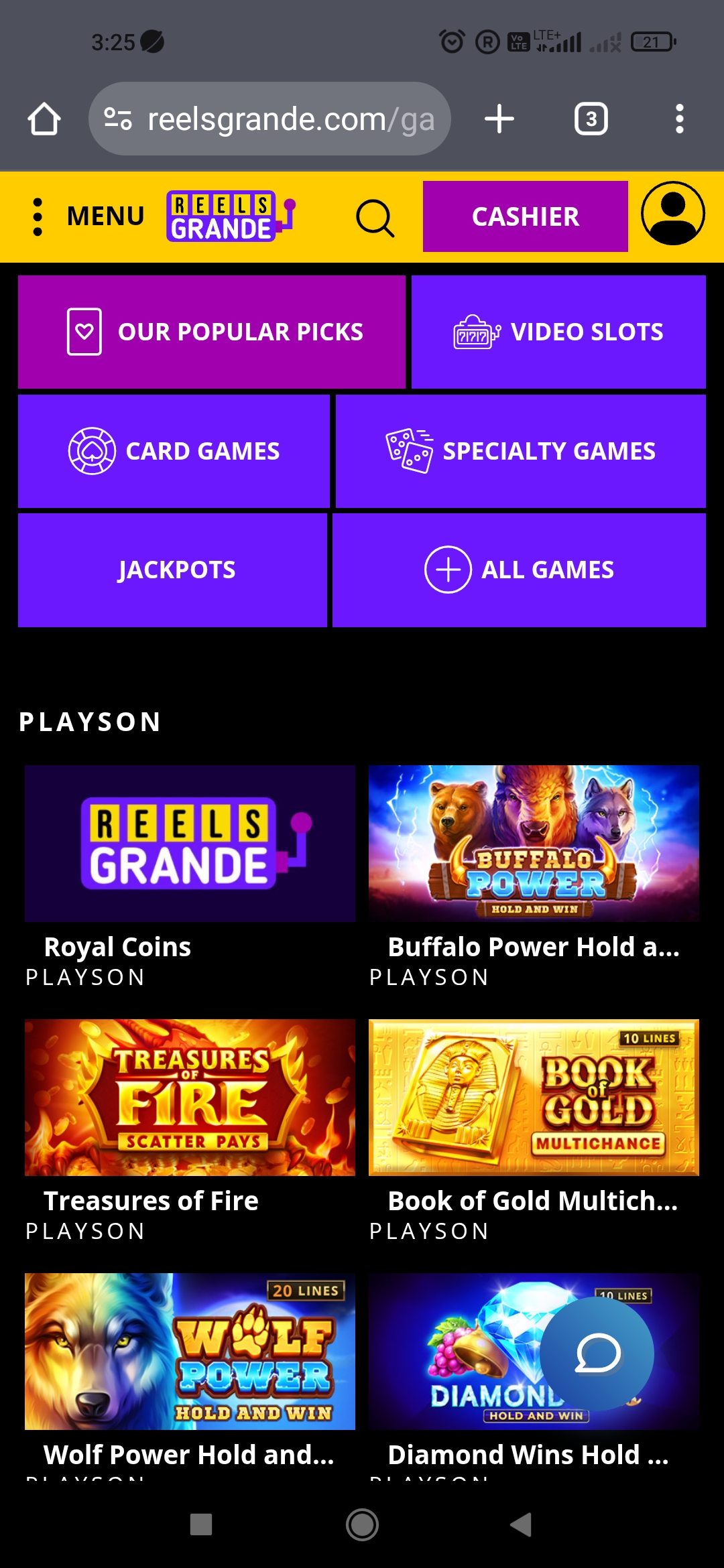
Task: Tap the browser address bar
Action: pos(269,119)
